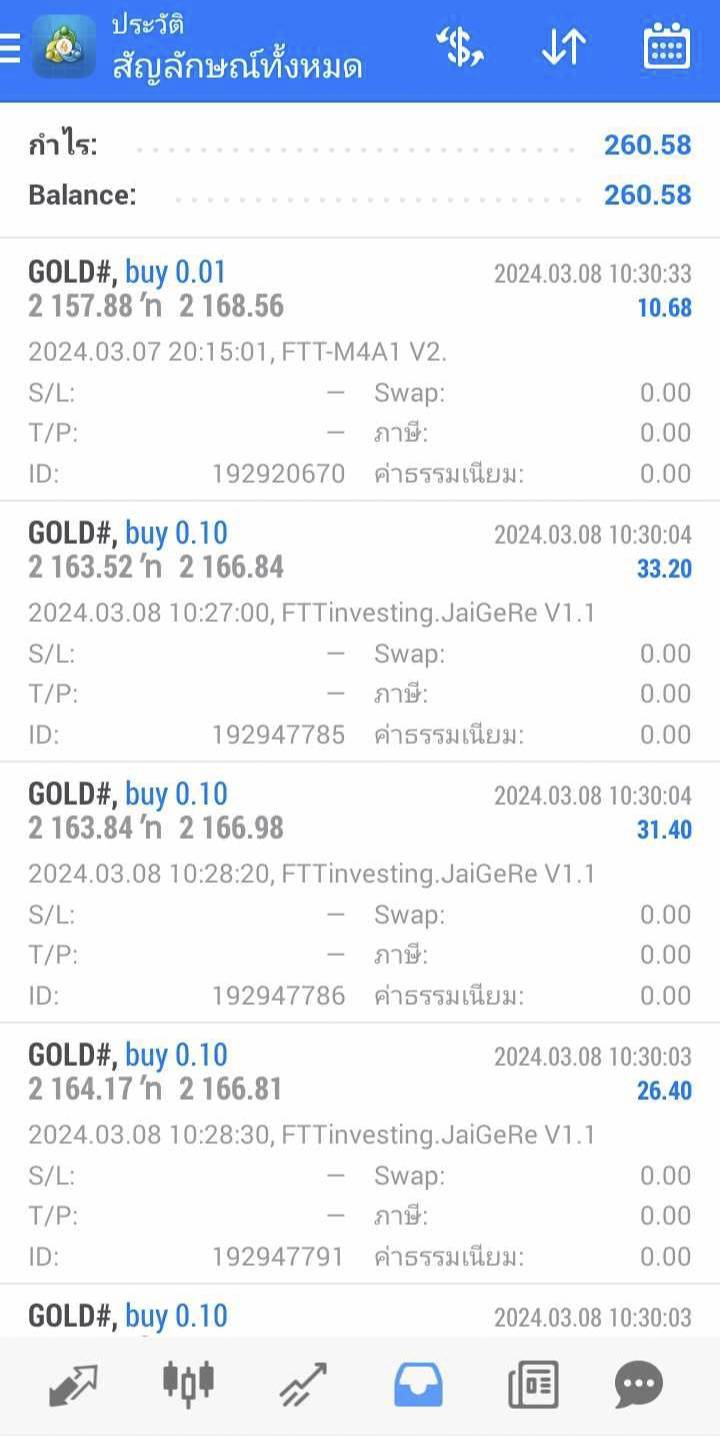720x1436 pixels.
Task: Open the Messages chat tab
Action: point(638,1386)
